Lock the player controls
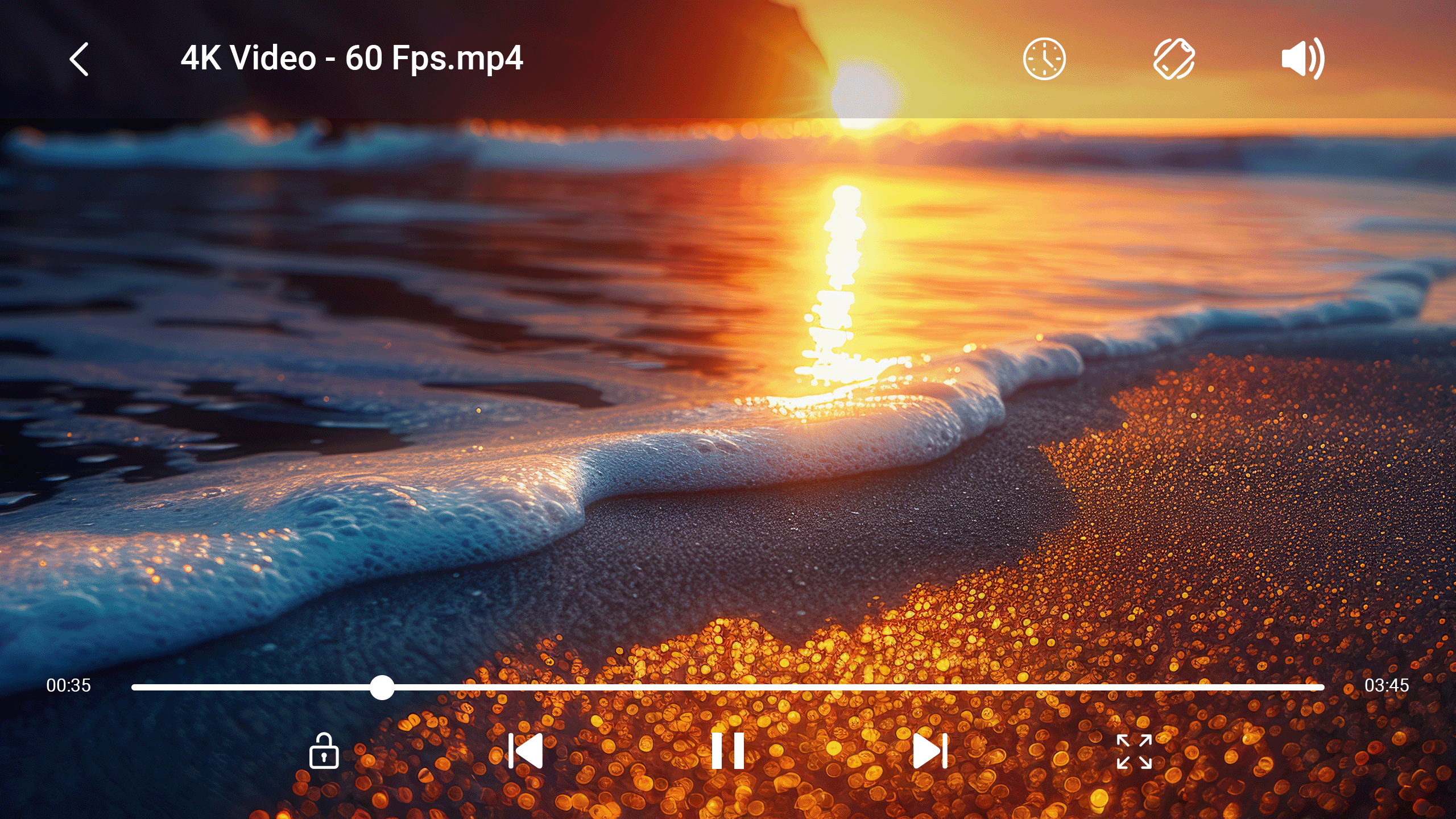Image resolution: width=1456 pixels, height=819 pixels. [324, 751]
